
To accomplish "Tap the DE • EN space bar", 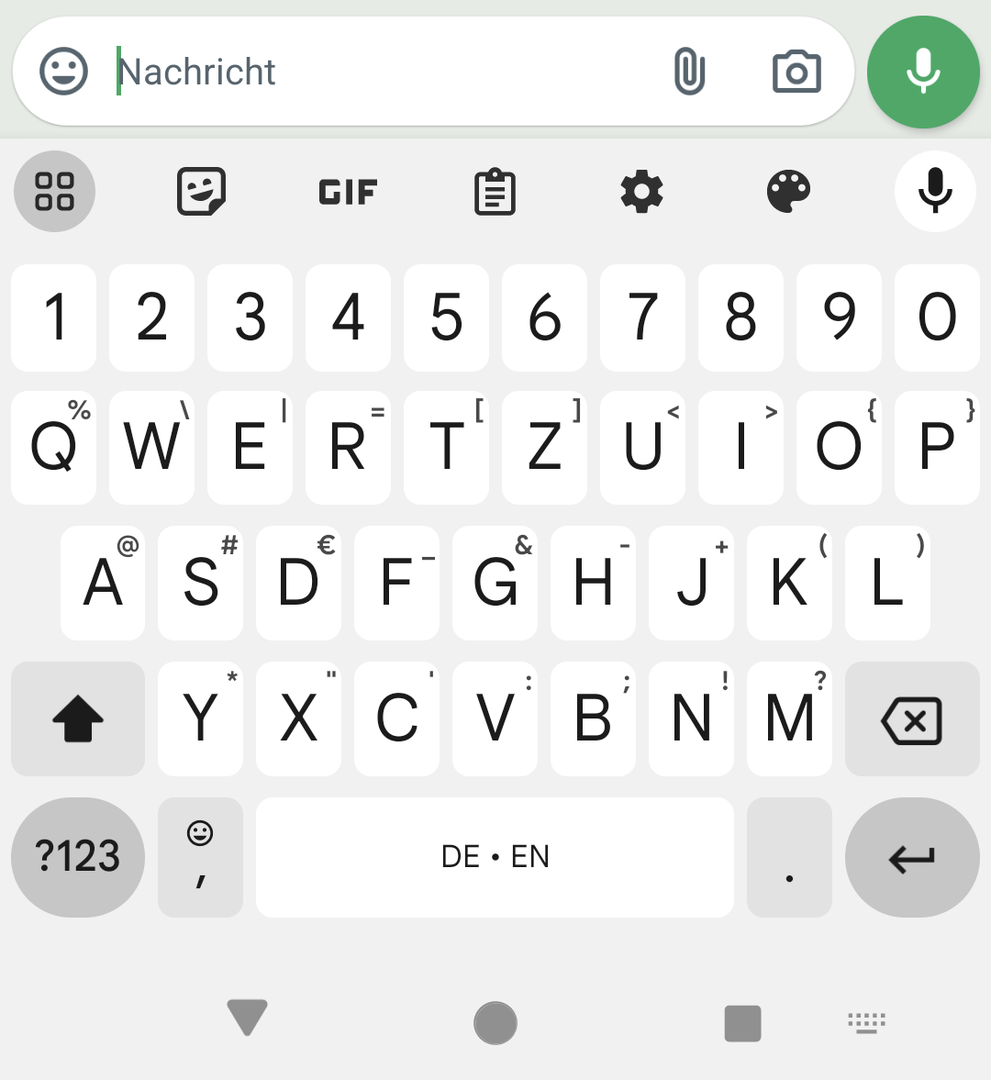I will (495, 857).
